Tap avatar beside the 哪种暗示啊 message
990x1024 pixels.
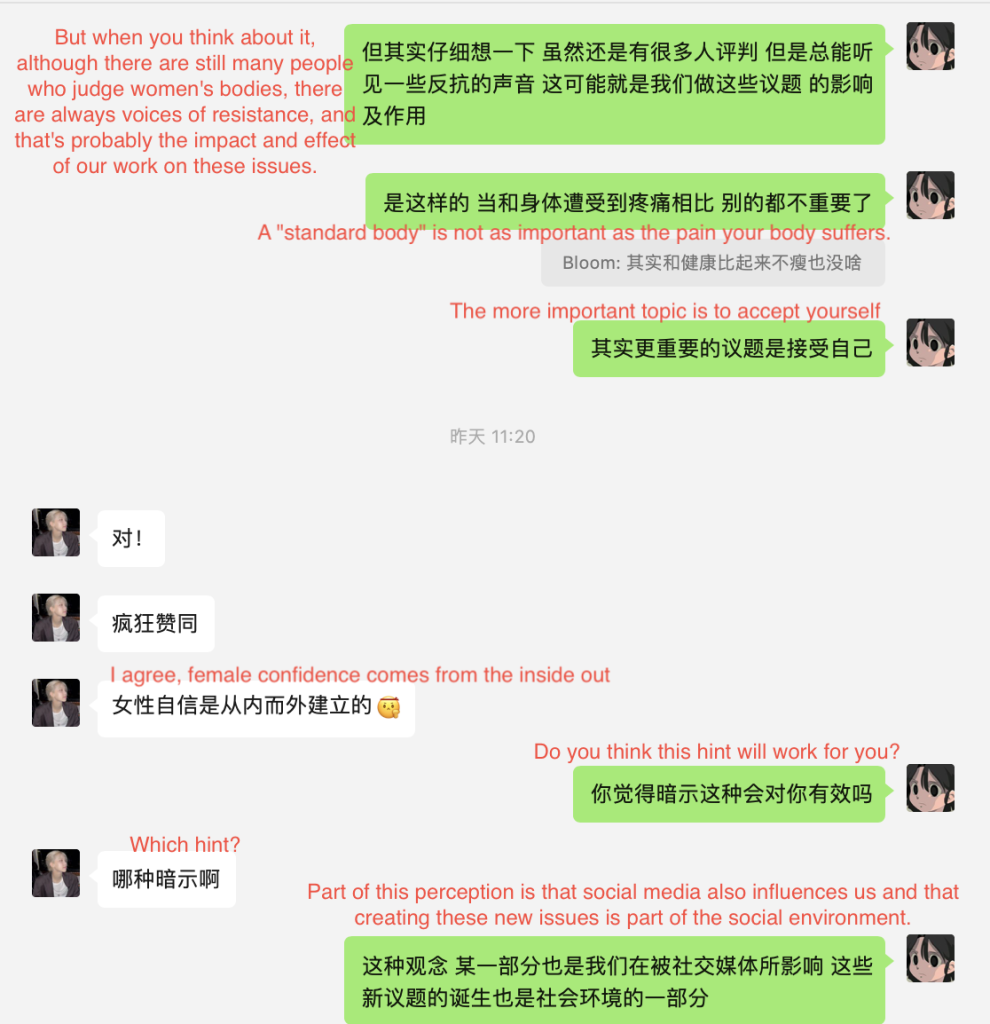(x=56, y=873)
